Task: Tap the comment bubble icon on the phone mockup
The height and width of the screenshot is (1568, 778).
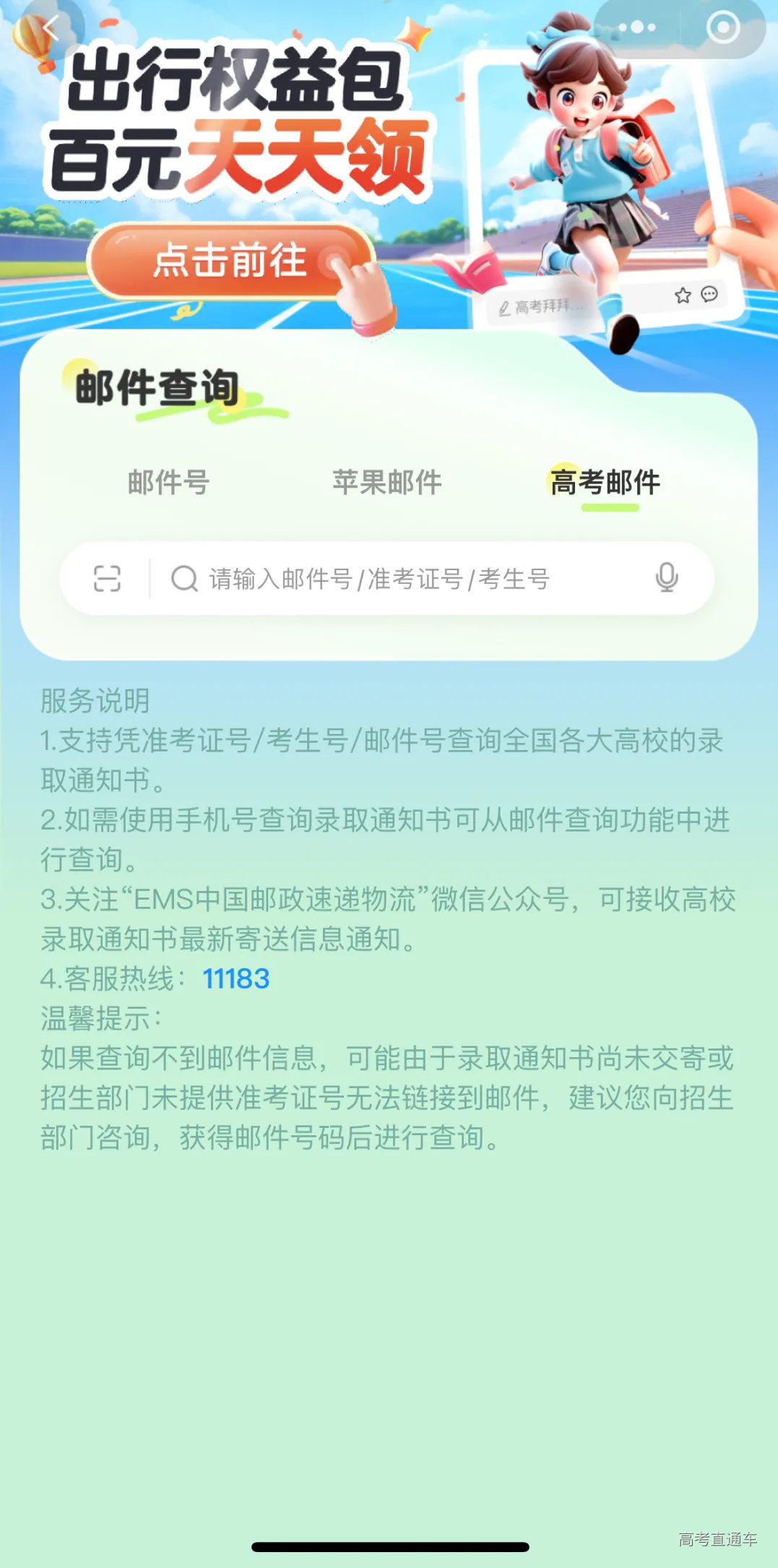Action: (709, 295)
